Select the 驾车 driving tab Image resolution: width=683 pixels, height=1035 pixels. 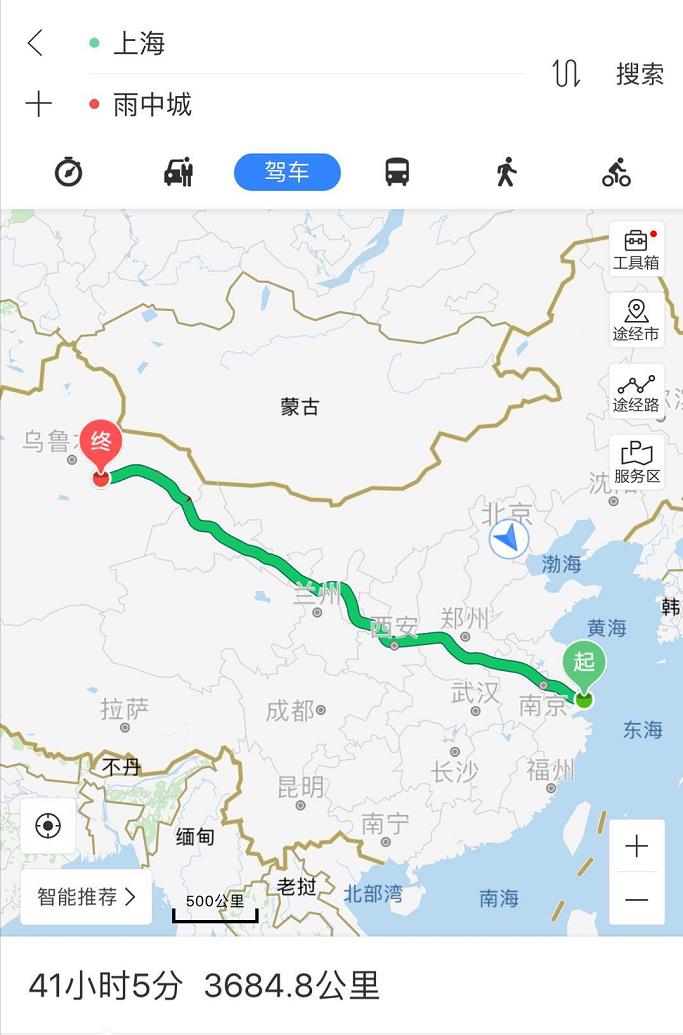pos(287,172)
